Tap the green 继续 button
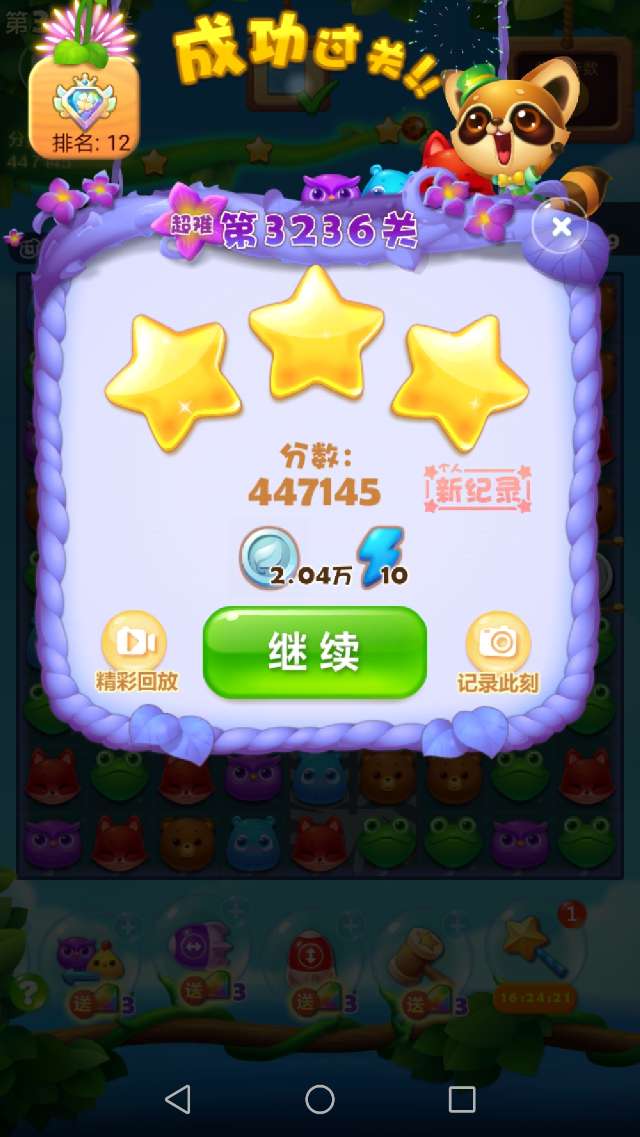The width and height of the screenshot is (640, 1137). coord(315,653)
